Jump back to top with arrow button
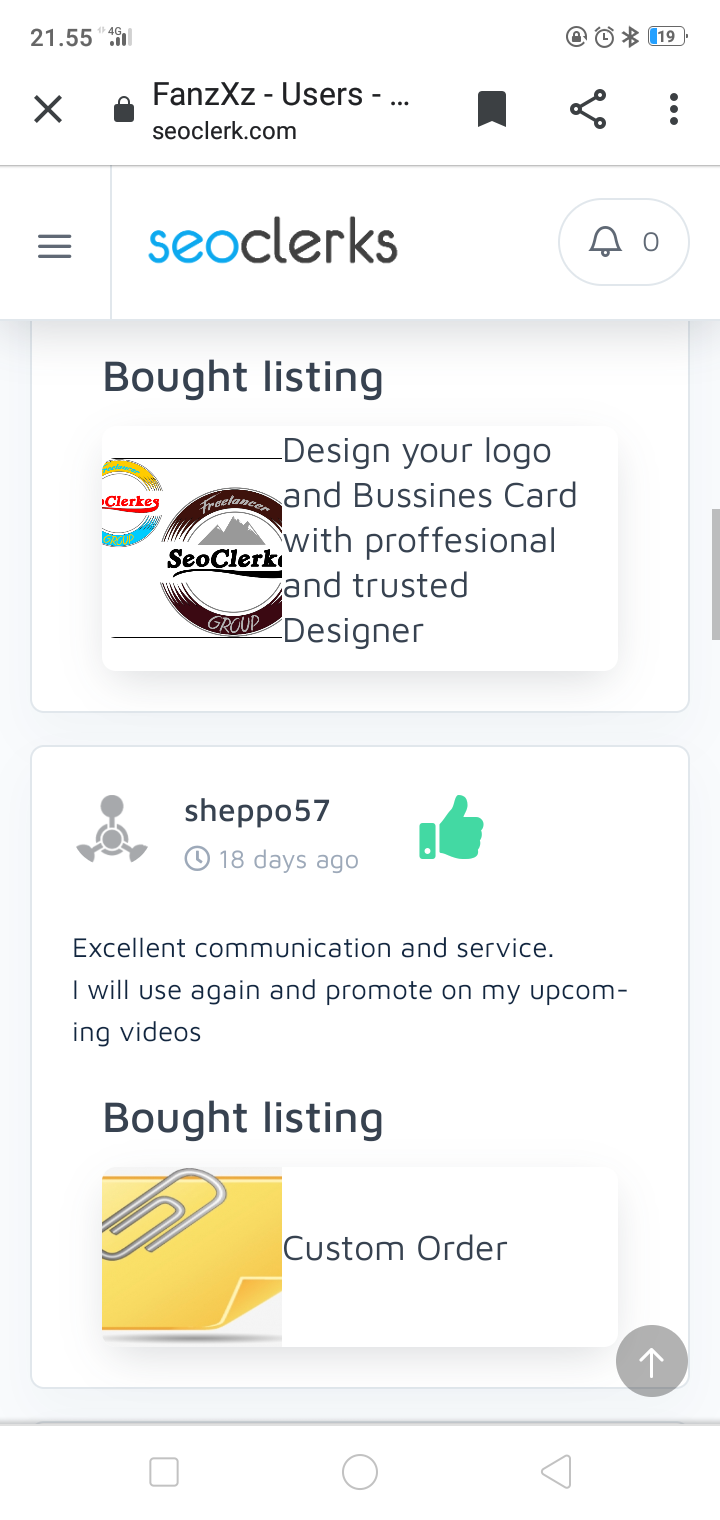 coord(652,1361)
